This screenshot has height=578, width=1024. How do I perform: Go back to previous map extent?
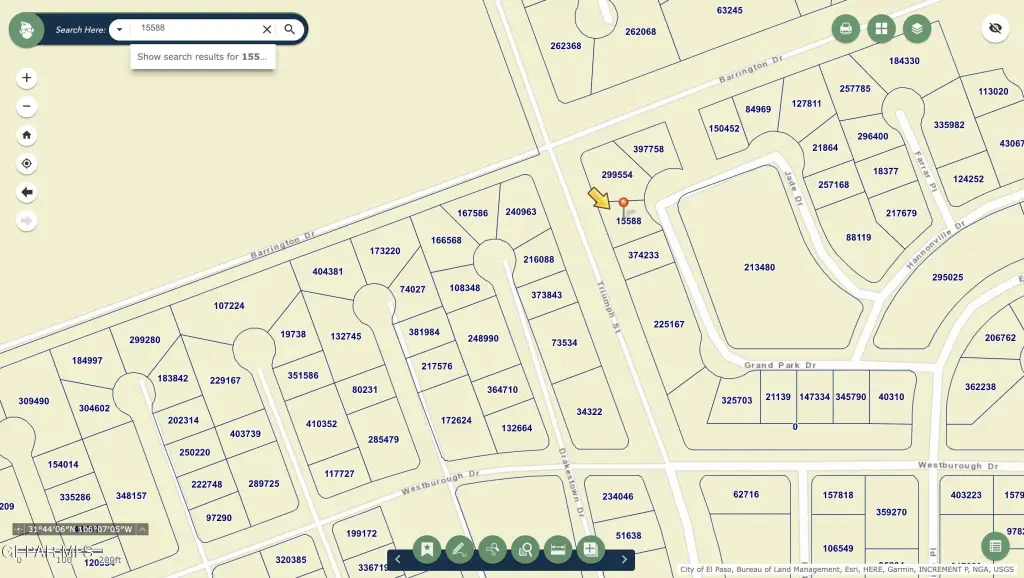point(27,192)
